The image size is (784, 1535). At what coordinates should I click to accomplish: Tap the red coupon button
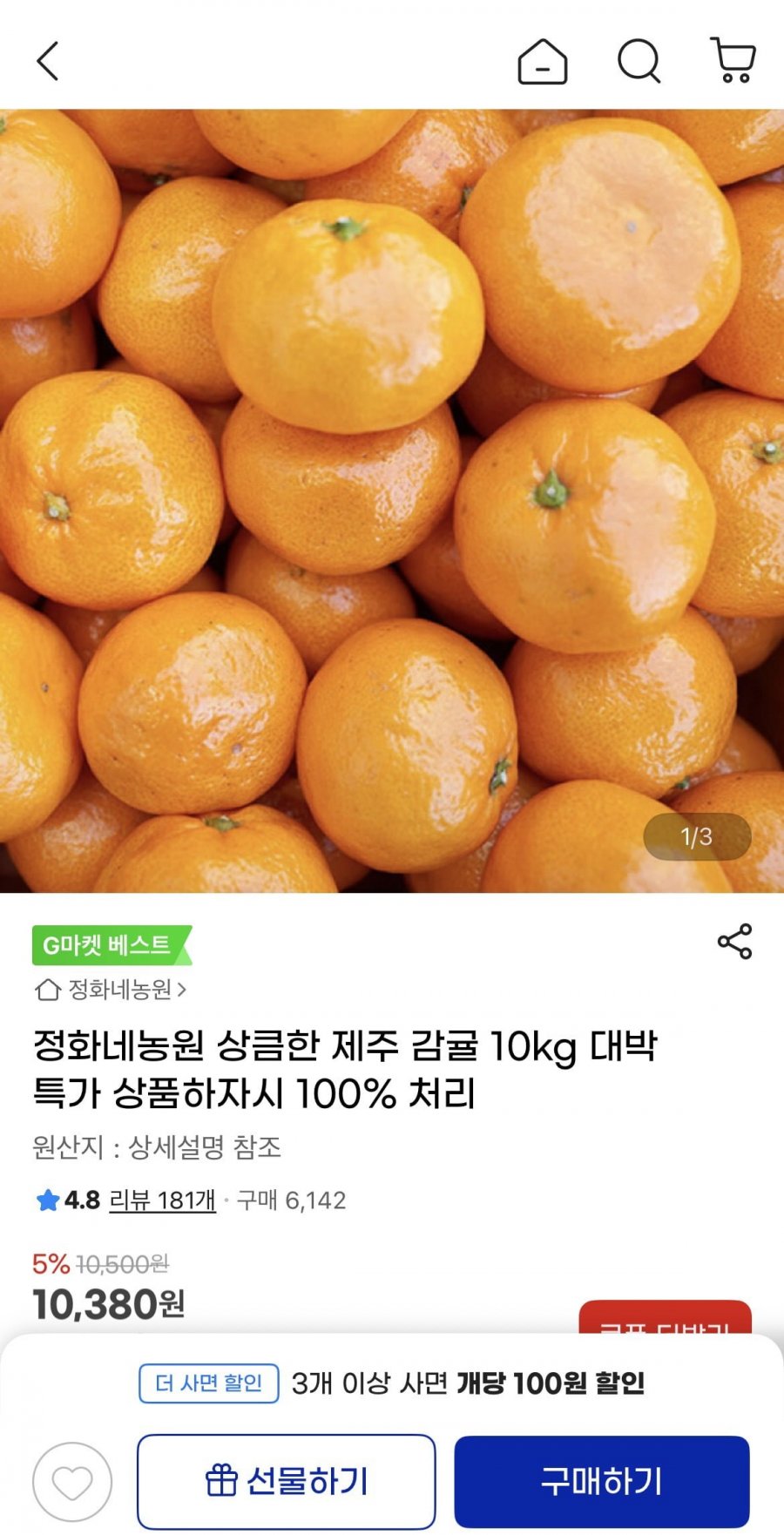[x=665, y=1318]
